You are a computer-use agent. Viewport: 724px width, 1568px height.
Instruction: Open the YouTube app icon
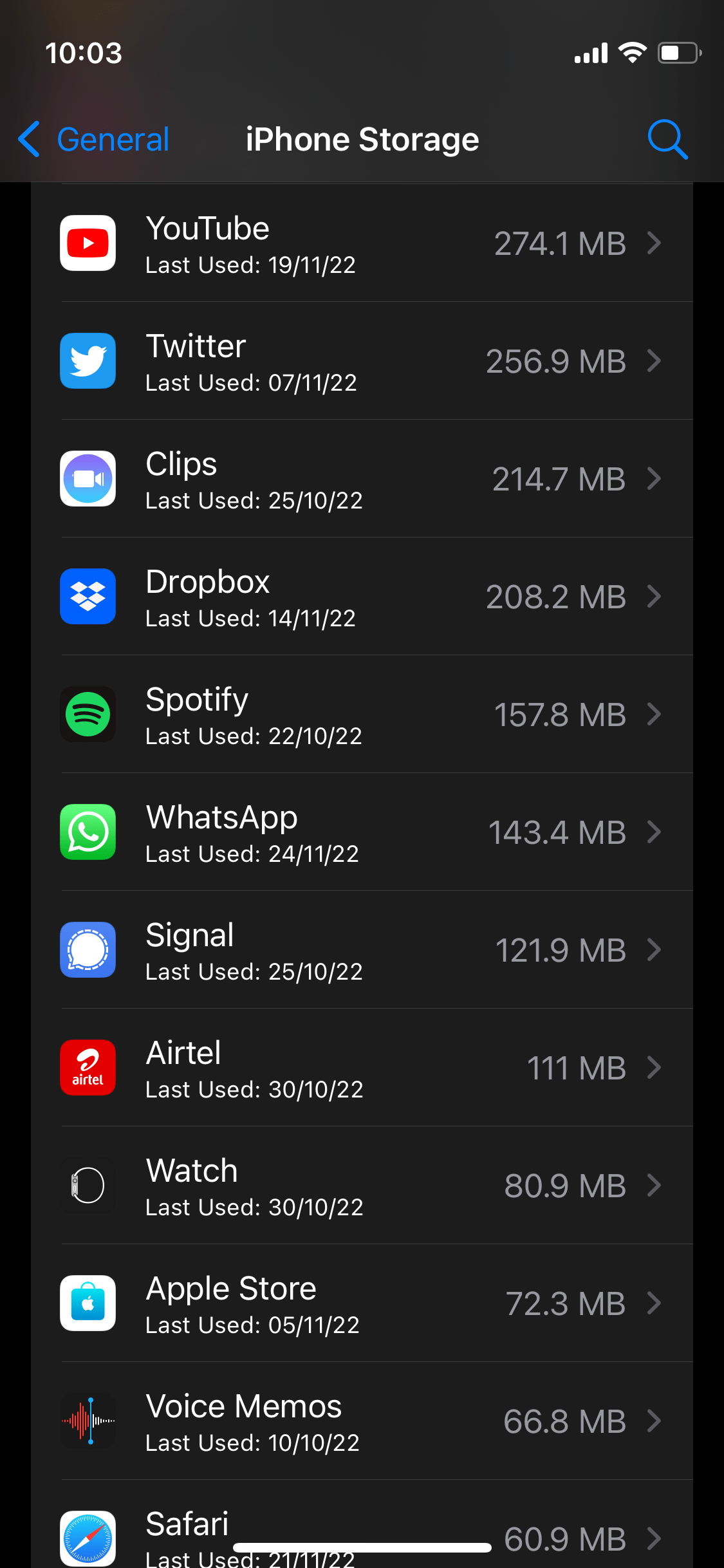88,243
